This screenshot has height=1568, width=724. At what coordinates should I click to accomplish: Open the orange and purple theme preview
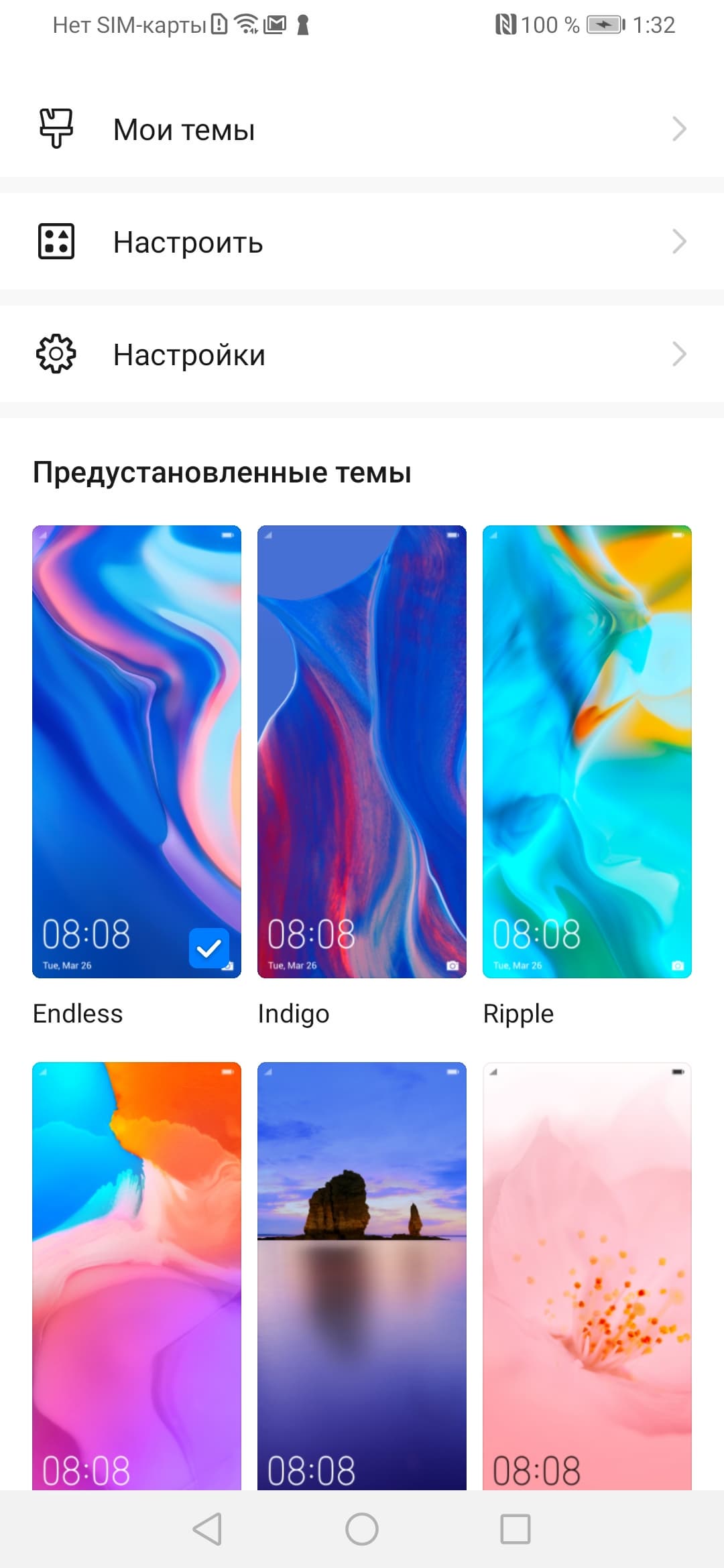[137, 1273]
